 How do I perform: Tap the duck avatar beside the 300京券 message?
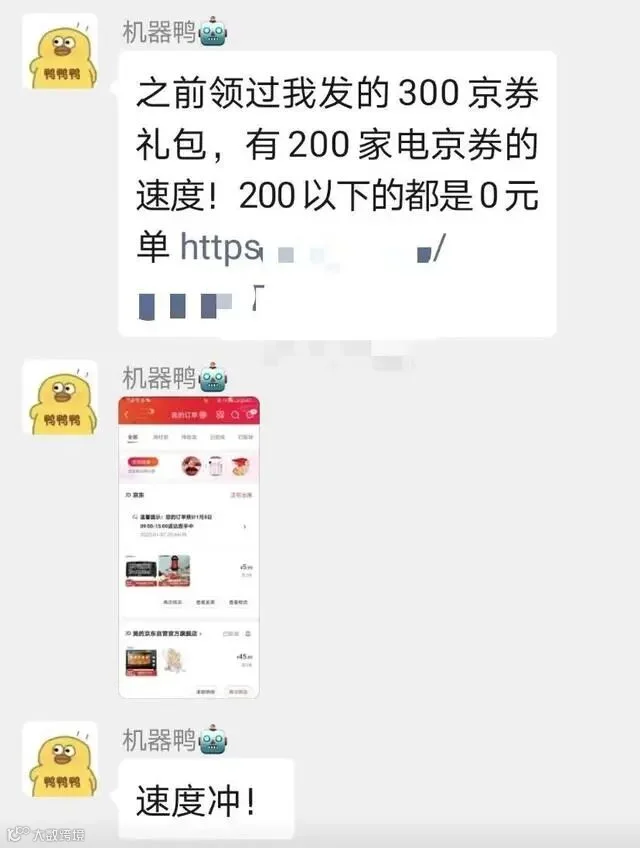coord(60,51)
